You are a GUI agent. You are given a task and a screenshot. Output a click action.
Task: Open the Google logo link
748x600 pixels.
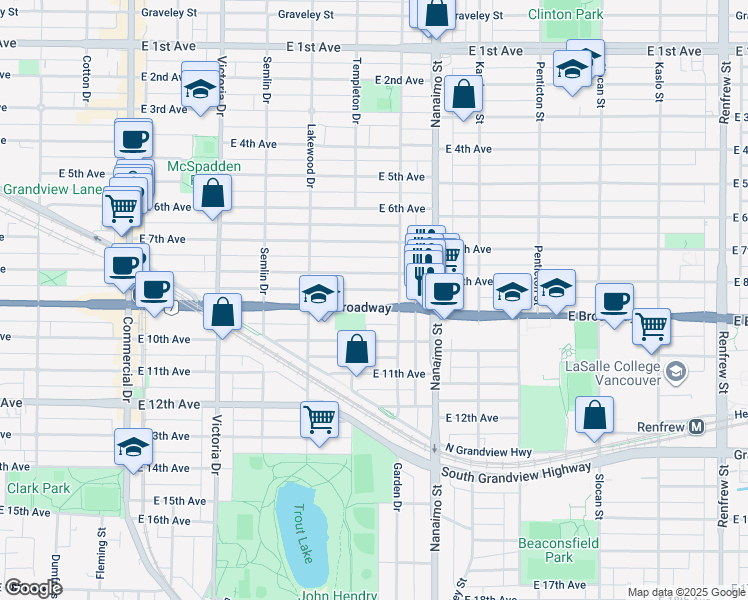coord(34,589)
